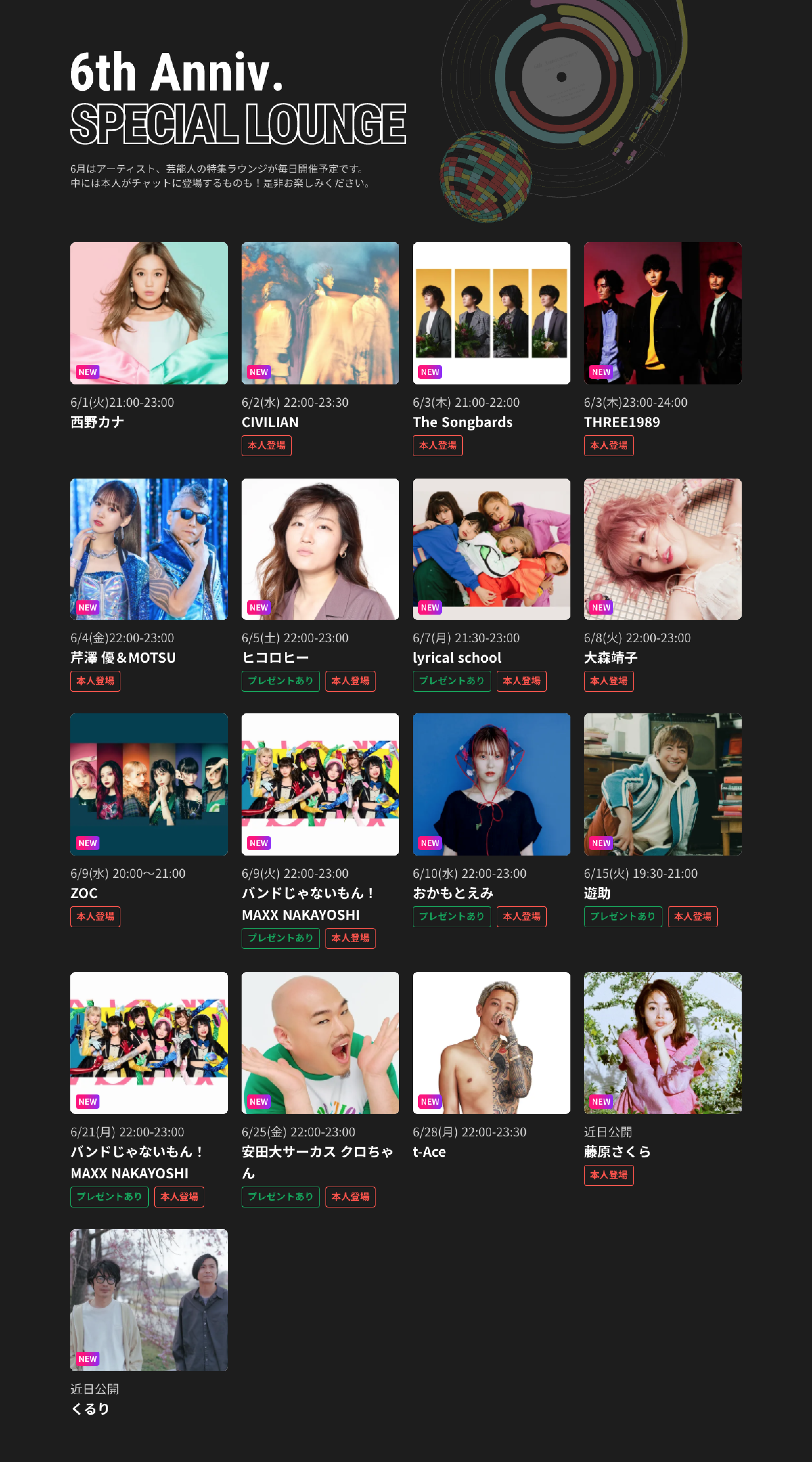View 芹澤 優＆MOTSU lounge
Screen dimensions: 812x1462
point(149,549)
